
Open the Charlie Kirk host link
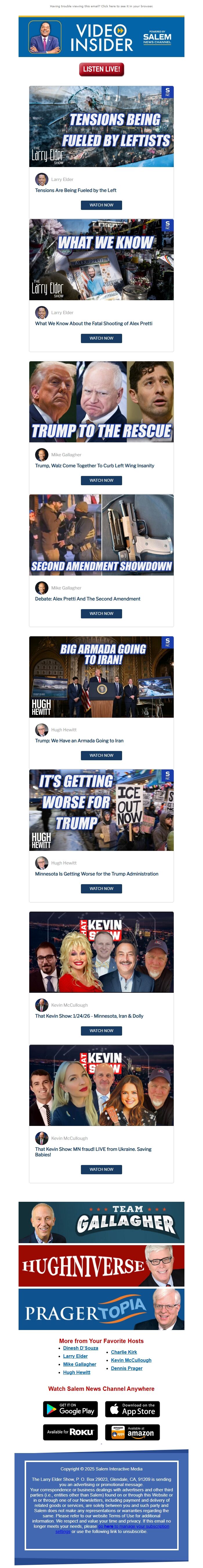click(124, 1351)
